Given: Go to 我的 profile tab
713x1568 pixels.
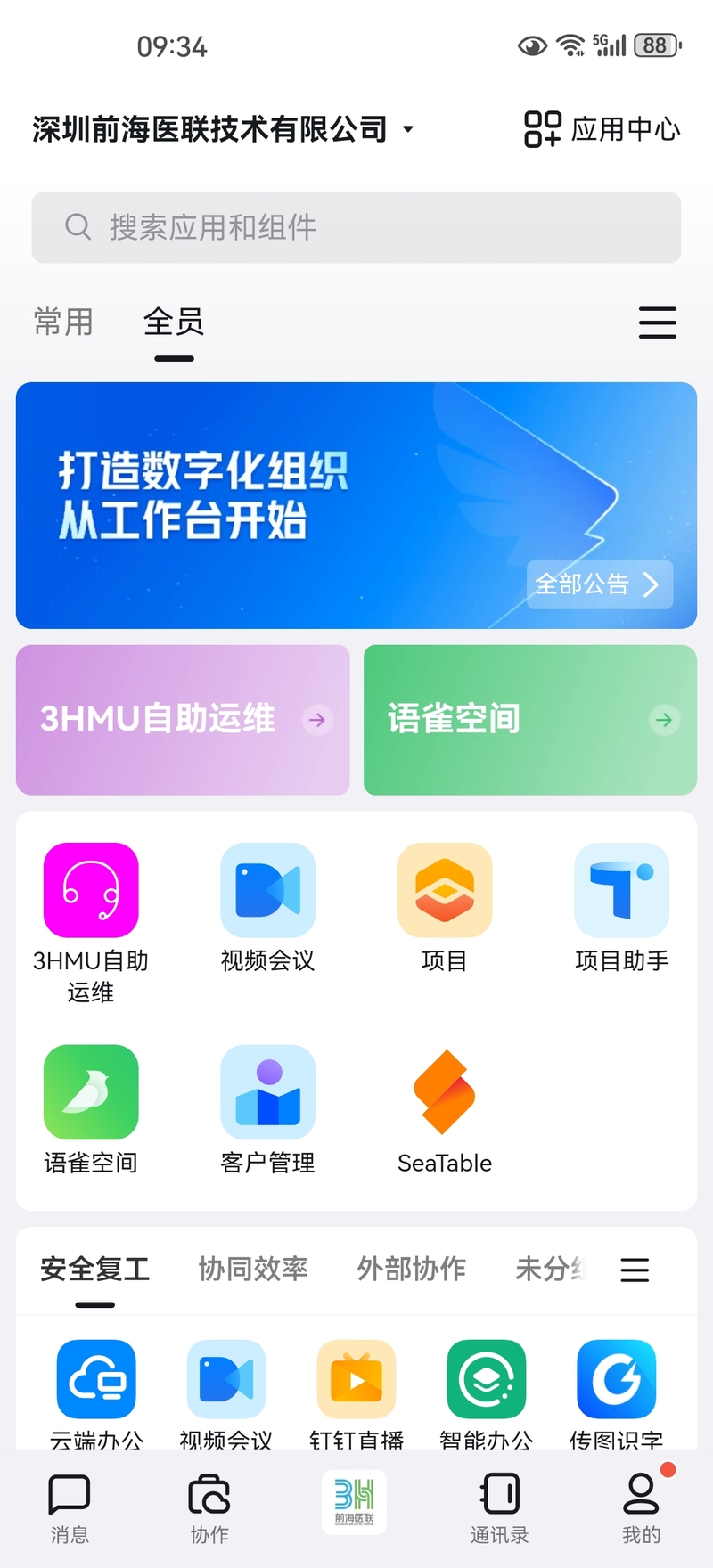Looking at the screenshot, I should pos(641,1507).
